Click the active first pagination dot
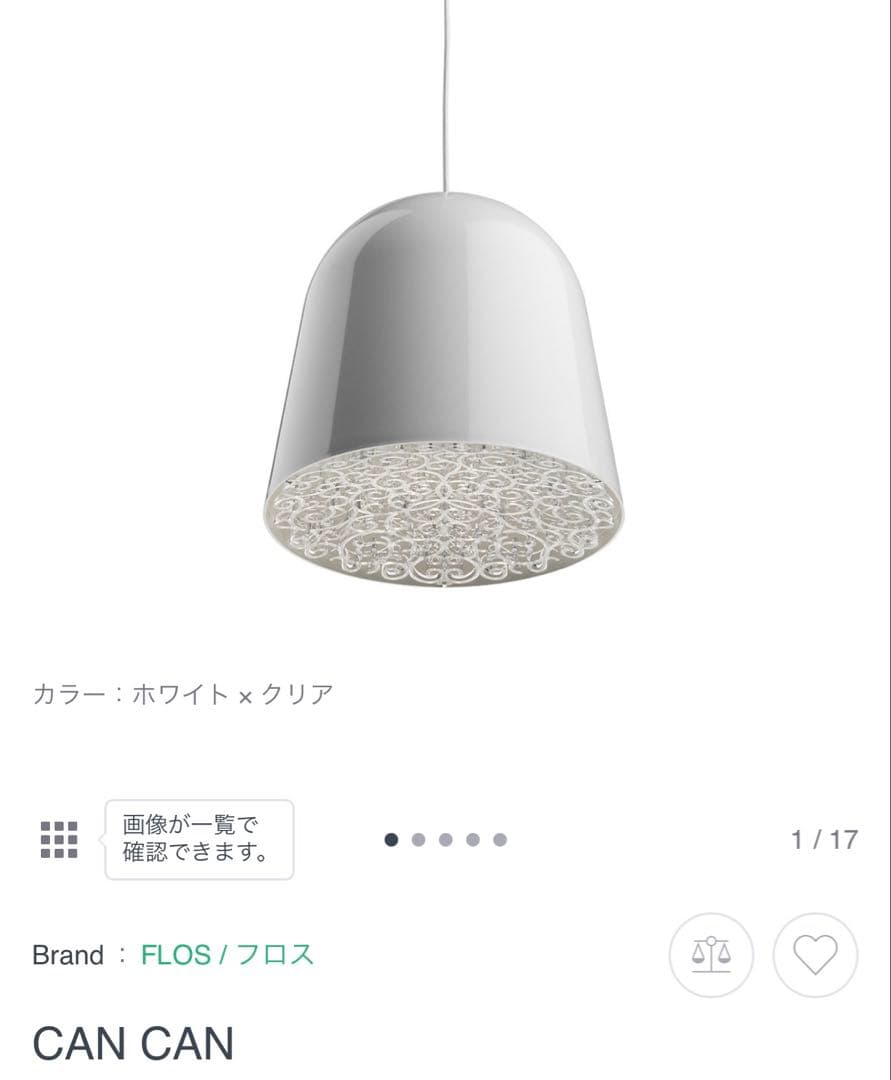891x1080 pixels. [390, 840]
